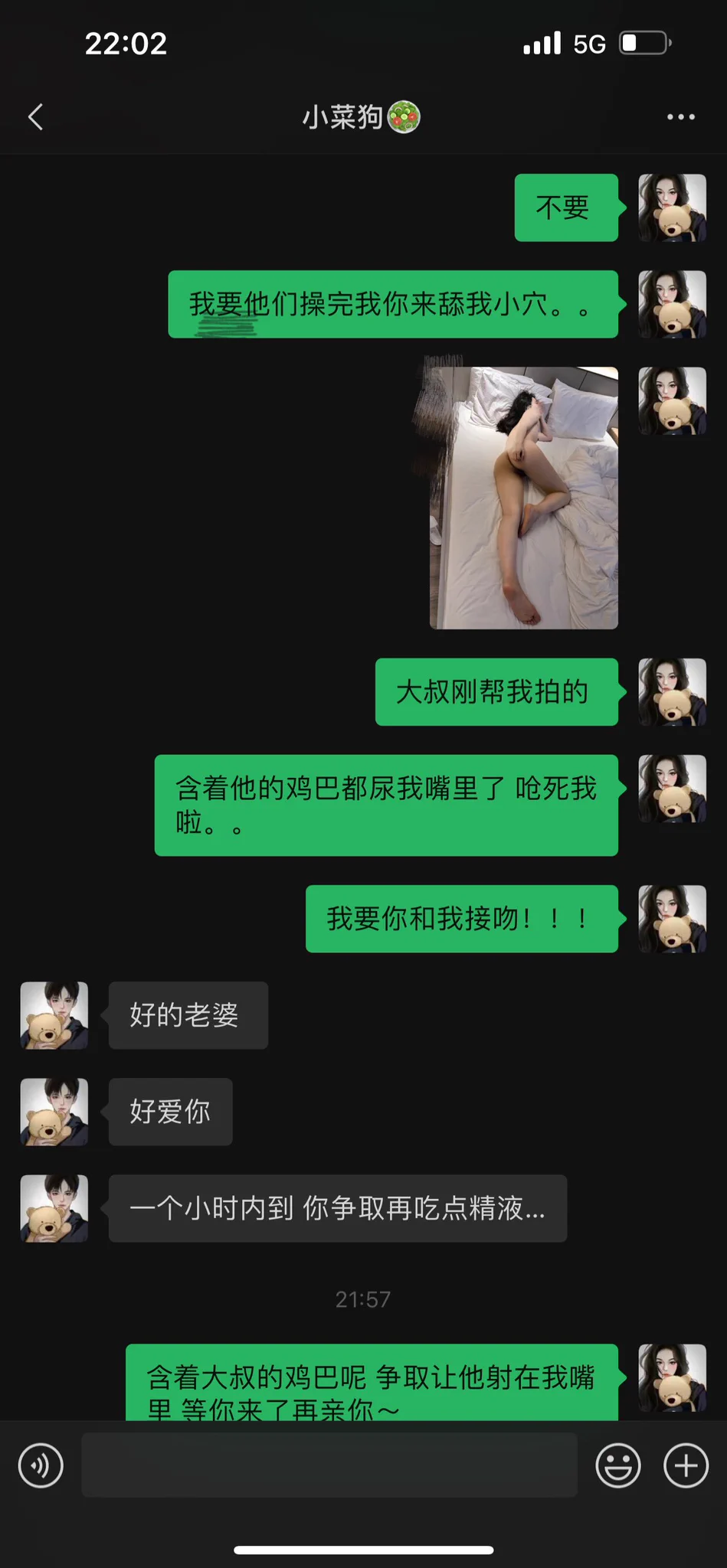Open the chat info overflow menu
The width and height of the screenshot is (727, 1568).
(680, 117)
